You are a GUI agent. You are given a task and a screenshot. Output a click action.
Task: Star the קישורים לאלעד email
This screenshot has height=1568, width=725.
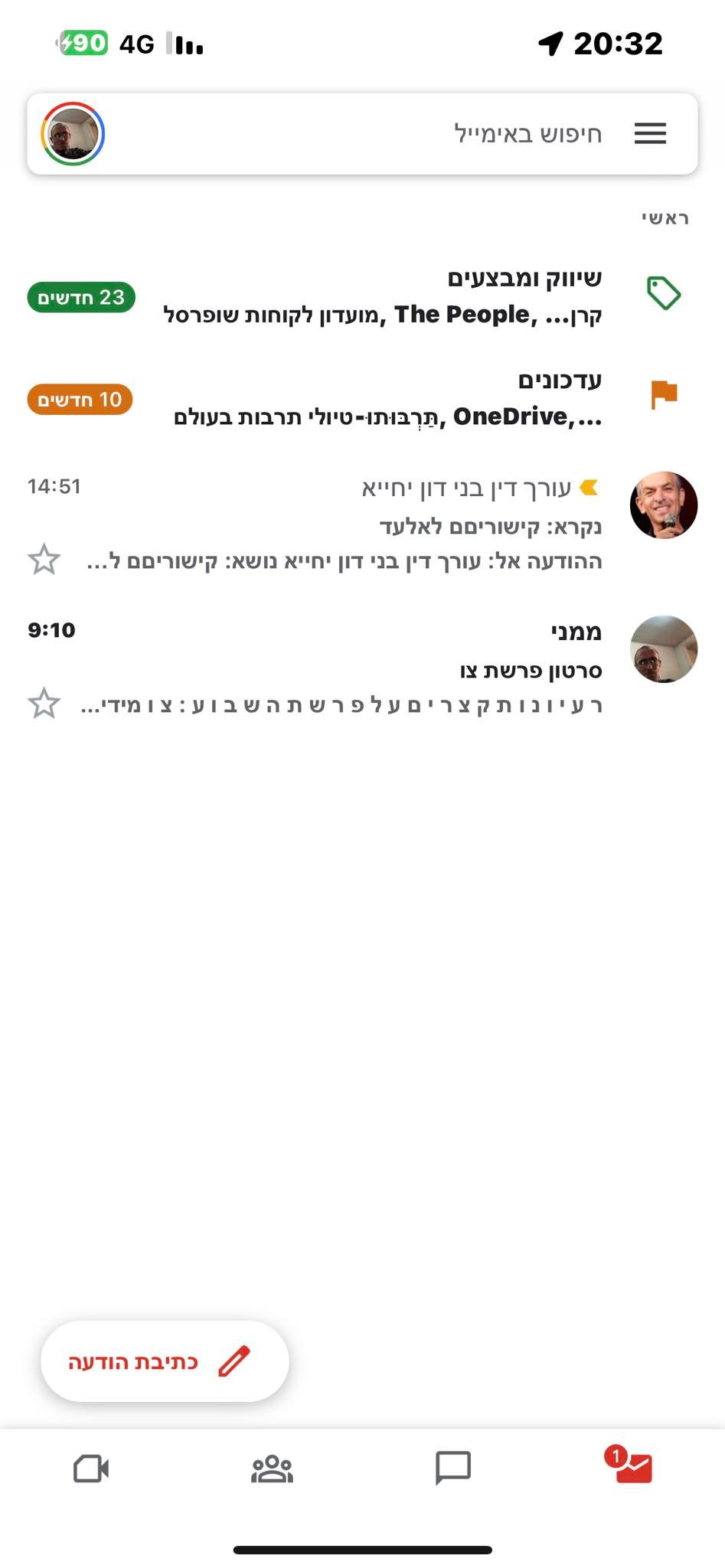(x=44, y=560)
